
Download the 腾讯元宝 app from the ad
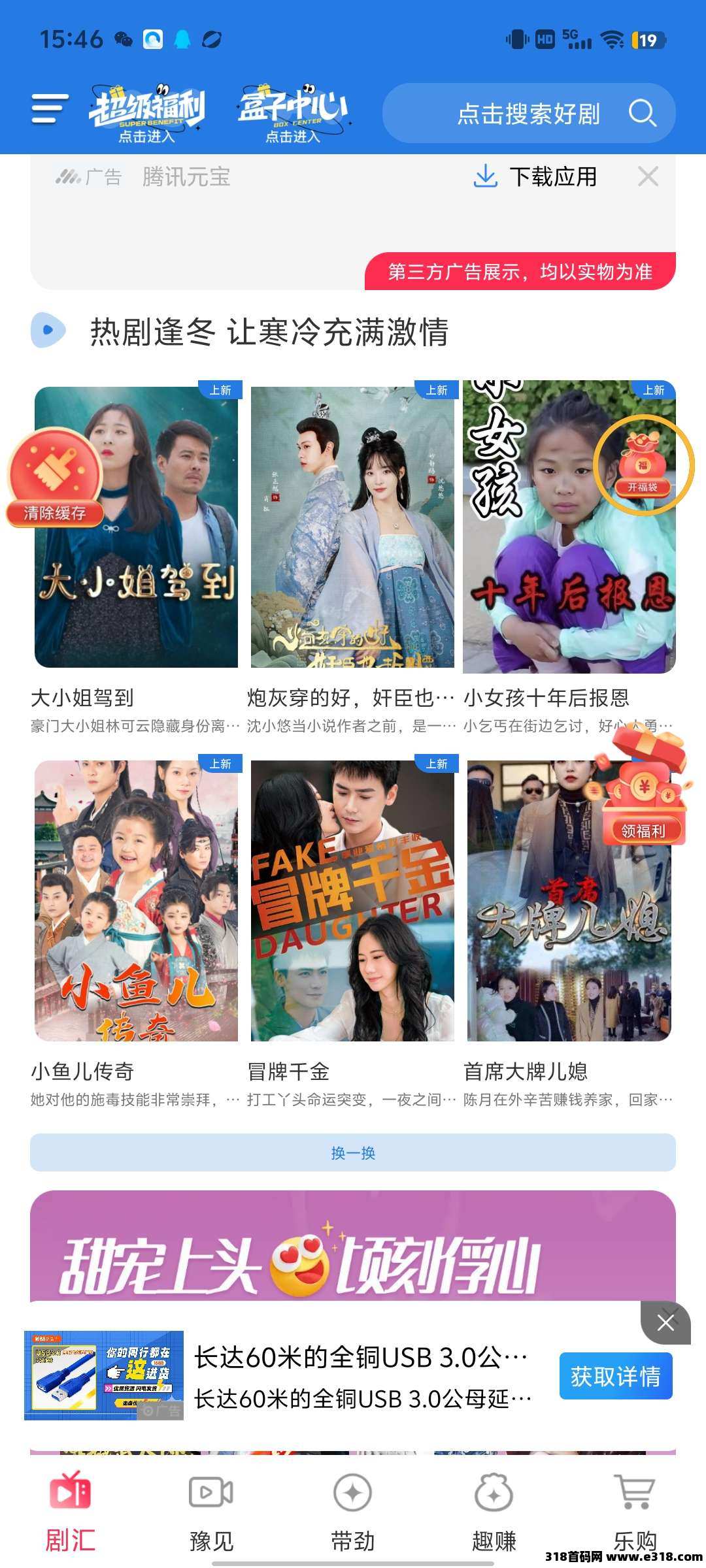coord(535,176)
